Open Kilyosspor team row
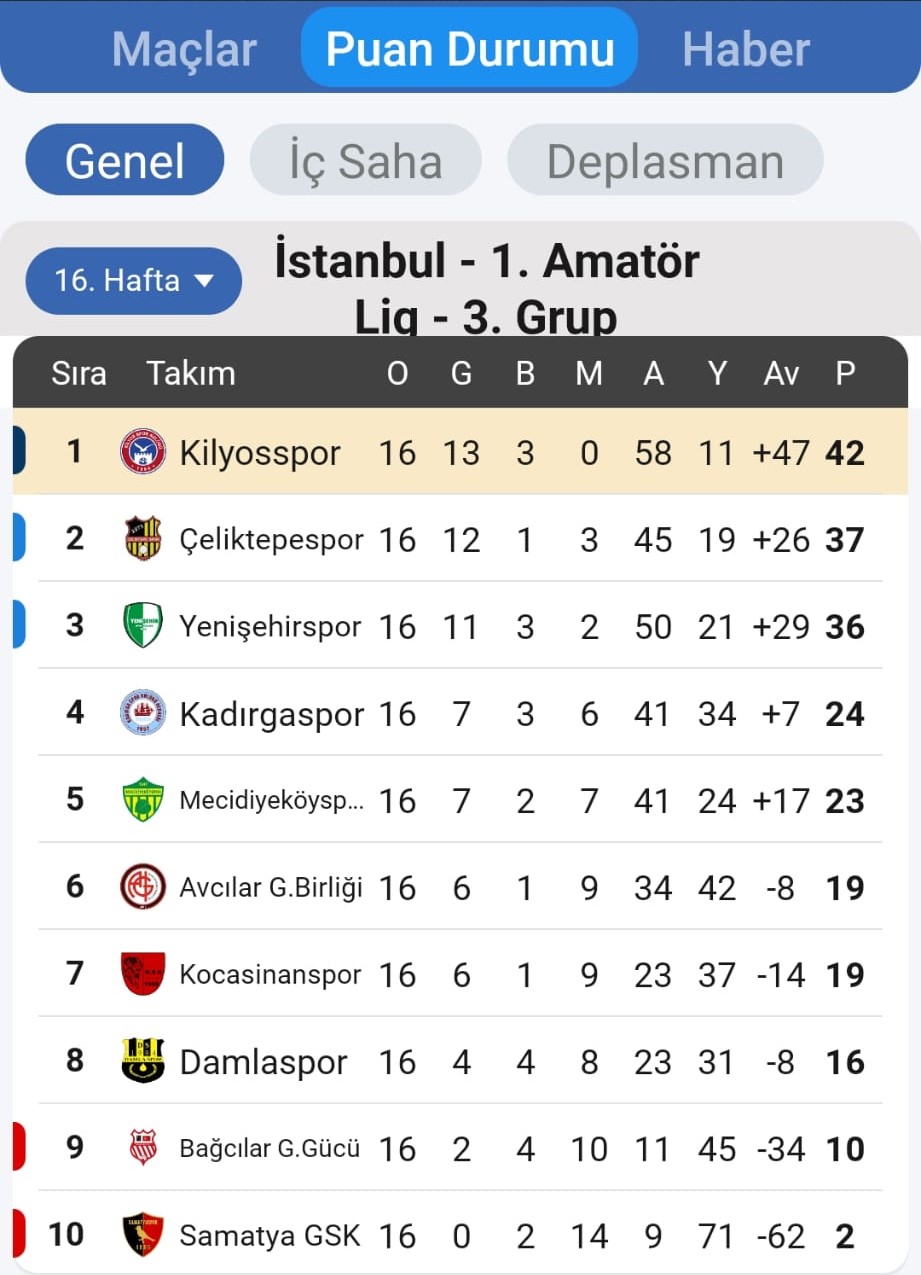The height and width of the screenshot is (1275, 921). (x=260, y=452)
